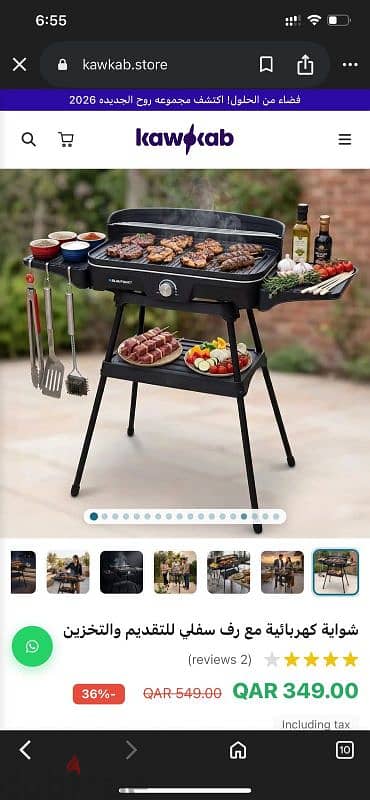Image resolution: width=370 pixels, height=800 pixels.
Task: Close the browser tab with the X
Action: [x=19, y=65]
